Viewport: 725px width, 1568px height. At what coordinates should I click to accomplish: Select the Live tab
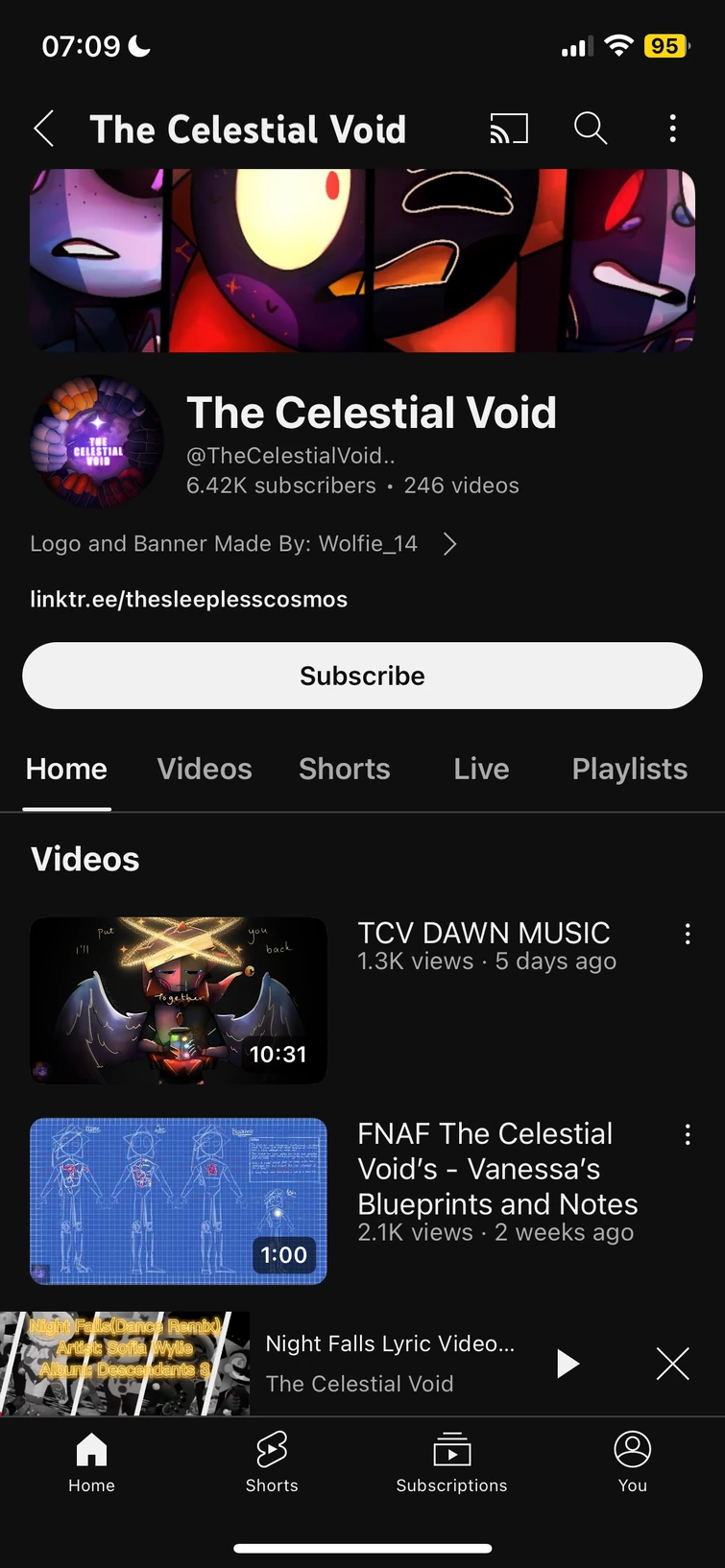click(481, 769)
